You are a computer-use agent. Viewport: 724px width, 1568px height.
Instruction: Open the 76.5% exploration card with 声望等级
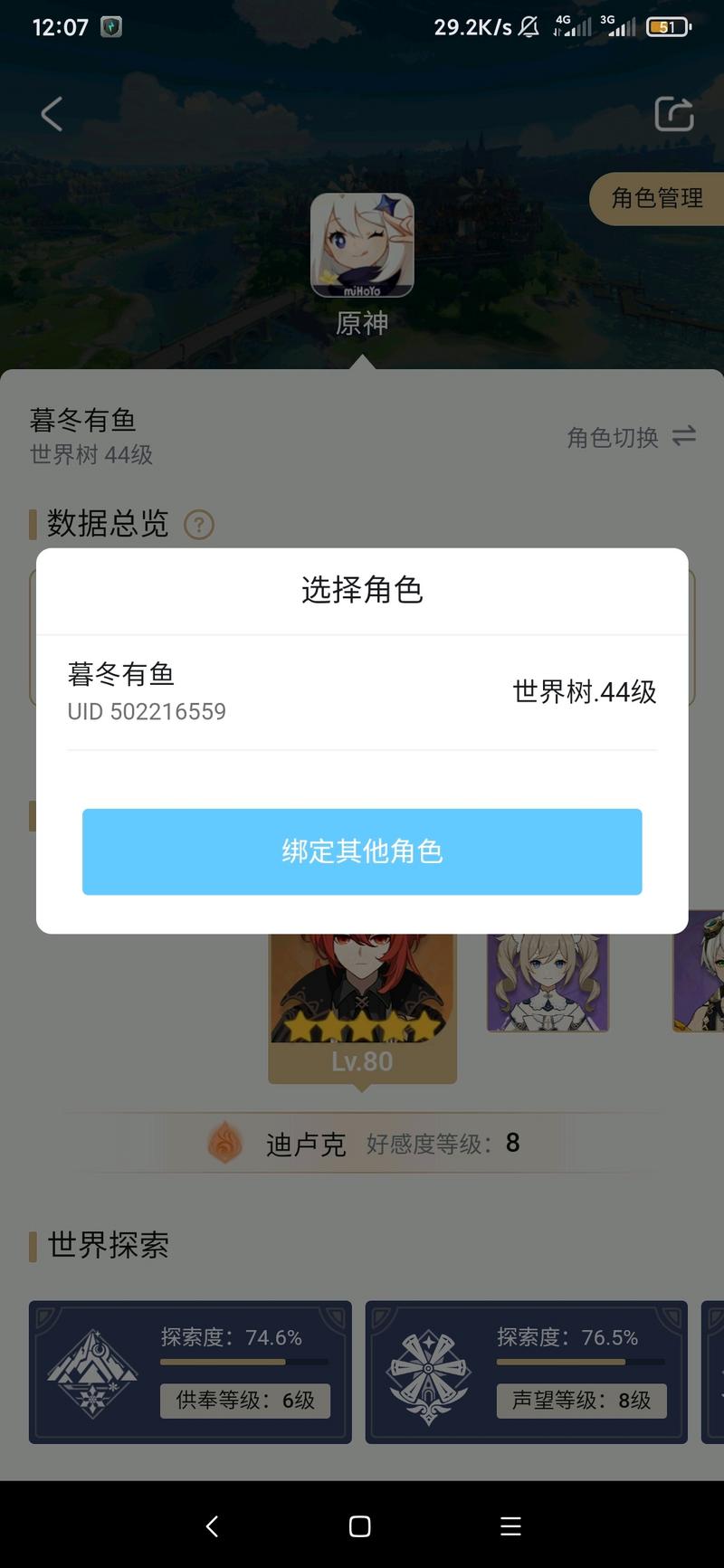(x=527, y=1371)
